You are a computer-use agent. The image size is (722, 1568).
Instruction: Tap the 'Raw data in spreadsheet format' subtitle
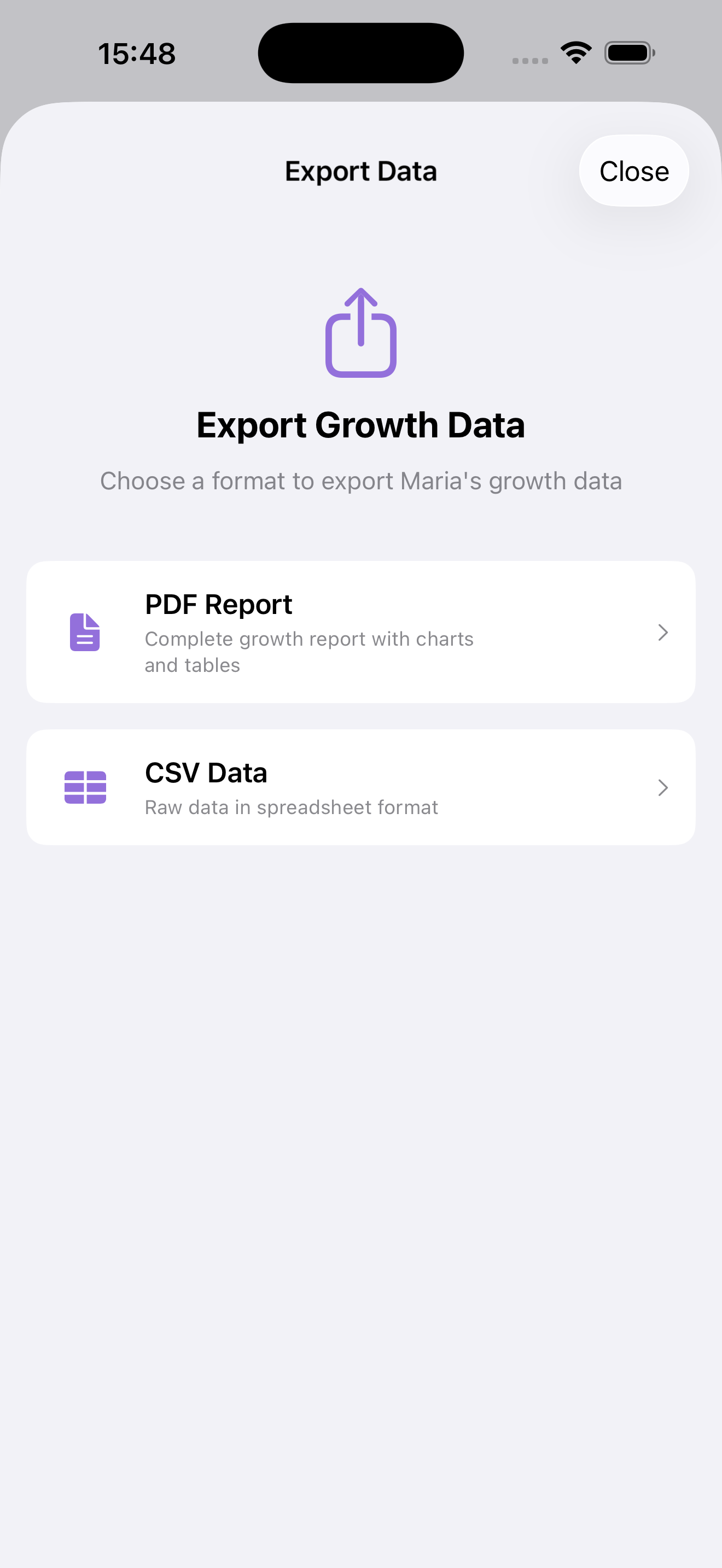pos(291,806)
